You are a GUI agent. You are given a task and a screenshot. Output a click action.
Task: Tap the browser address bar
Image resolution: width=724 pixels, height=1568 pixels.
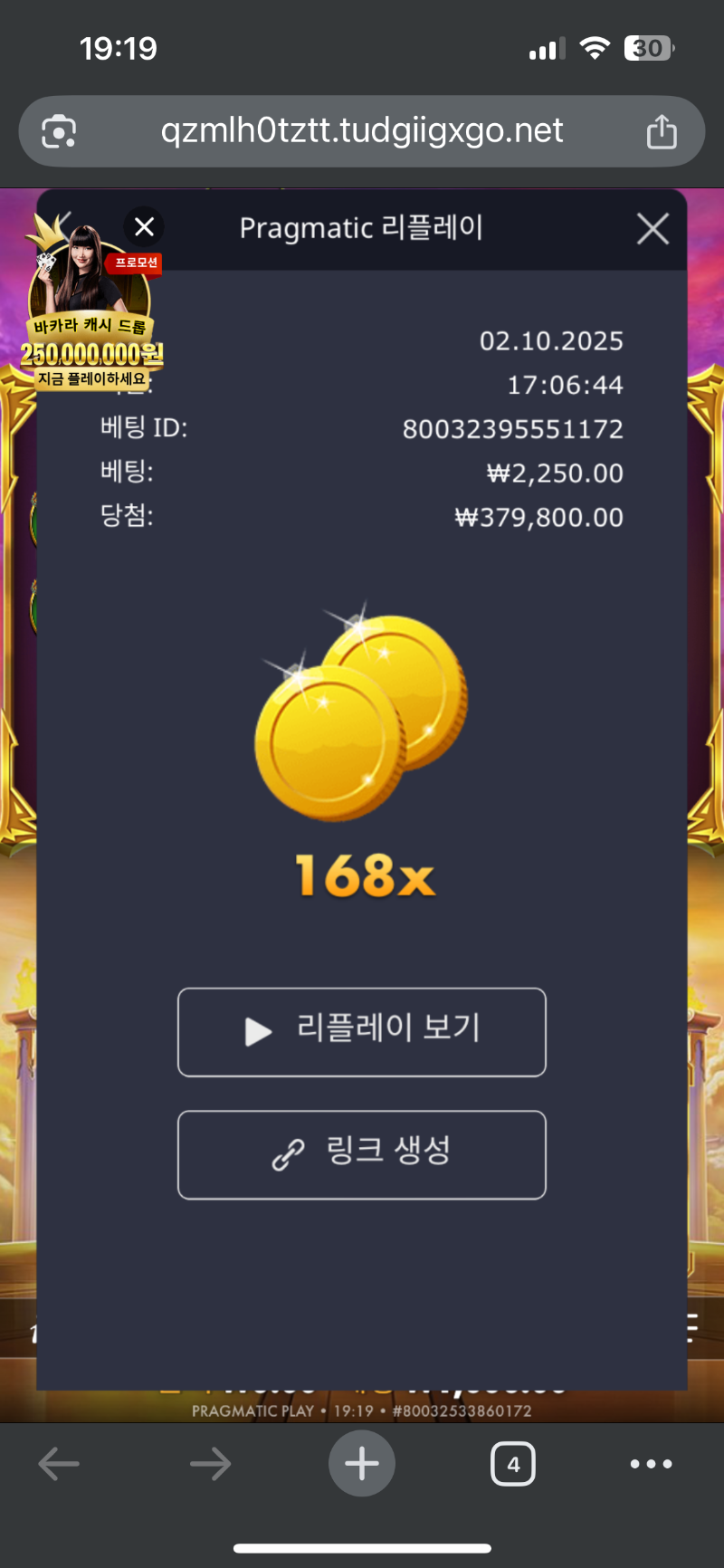tap(362, 131)
